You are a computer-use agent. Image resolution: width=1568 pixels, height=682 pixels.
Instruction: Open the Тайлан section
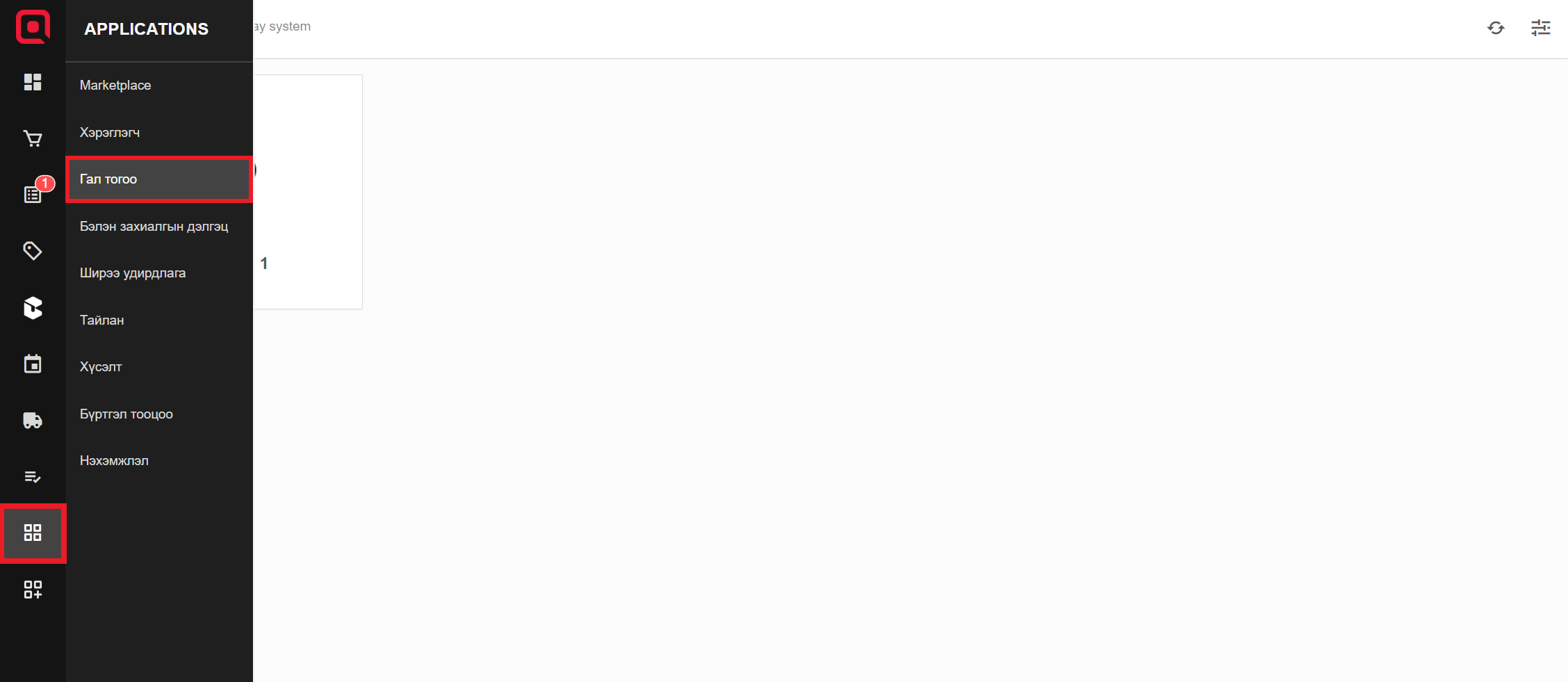pos(102,320)
